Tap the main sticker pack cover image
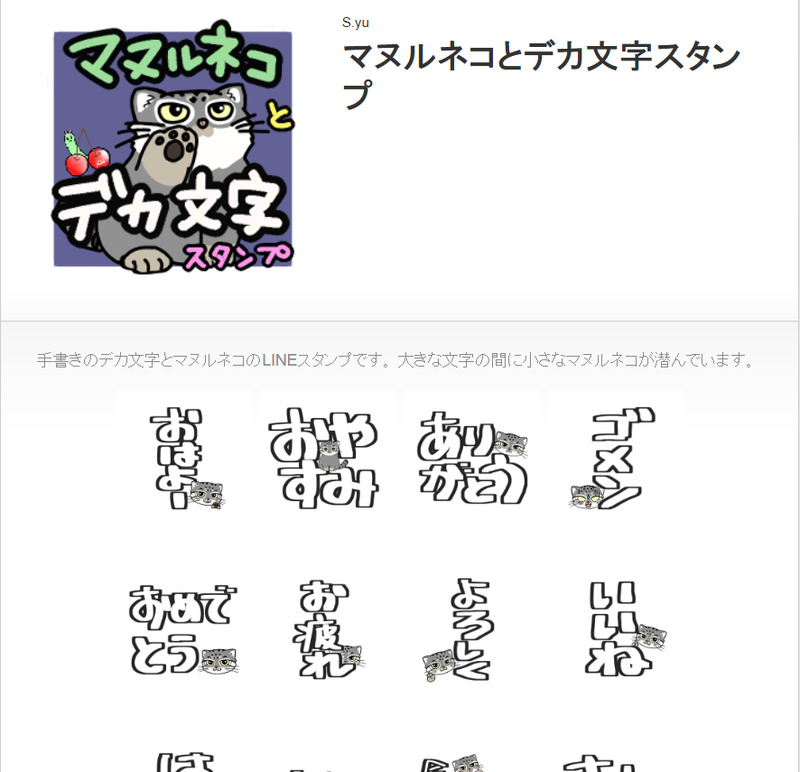 click(174, 150)
